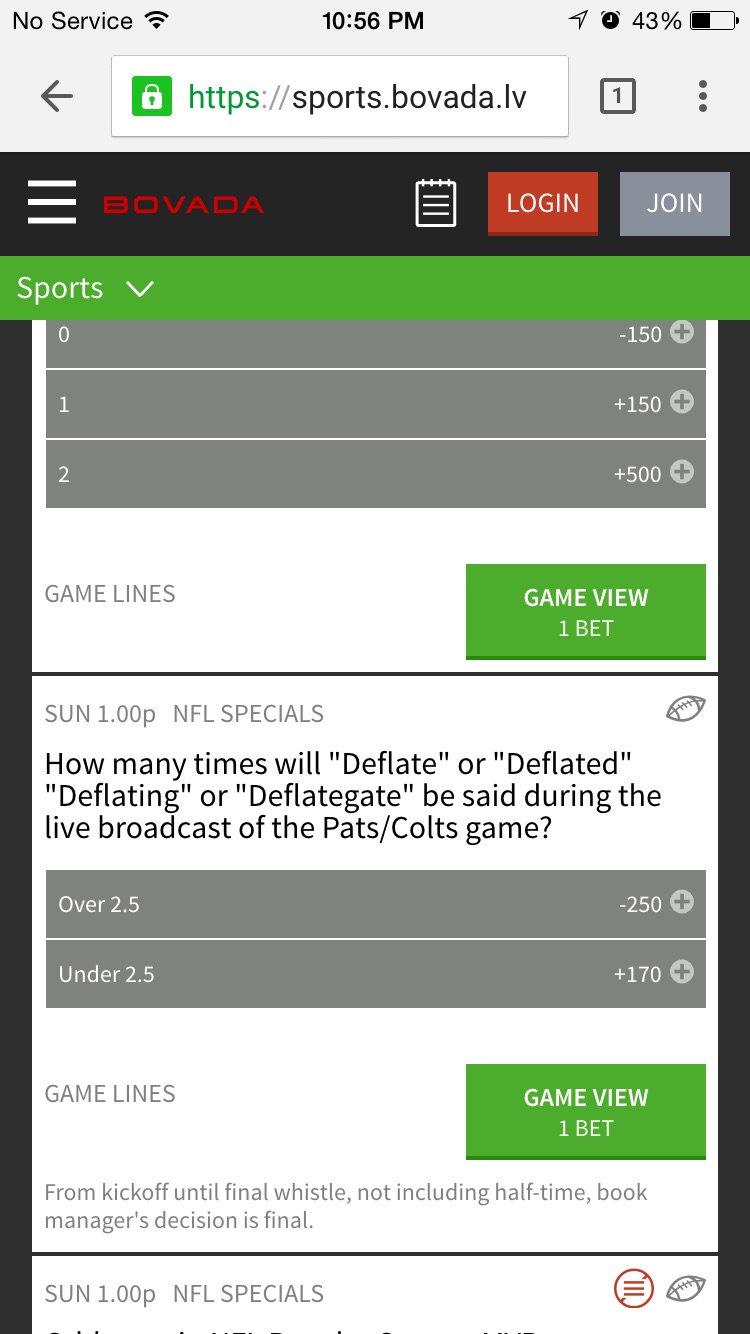Bet Under 2.5 at +170
This screenshot has height=1334, width=750.
pyautogui.click(x=376, y=974)
